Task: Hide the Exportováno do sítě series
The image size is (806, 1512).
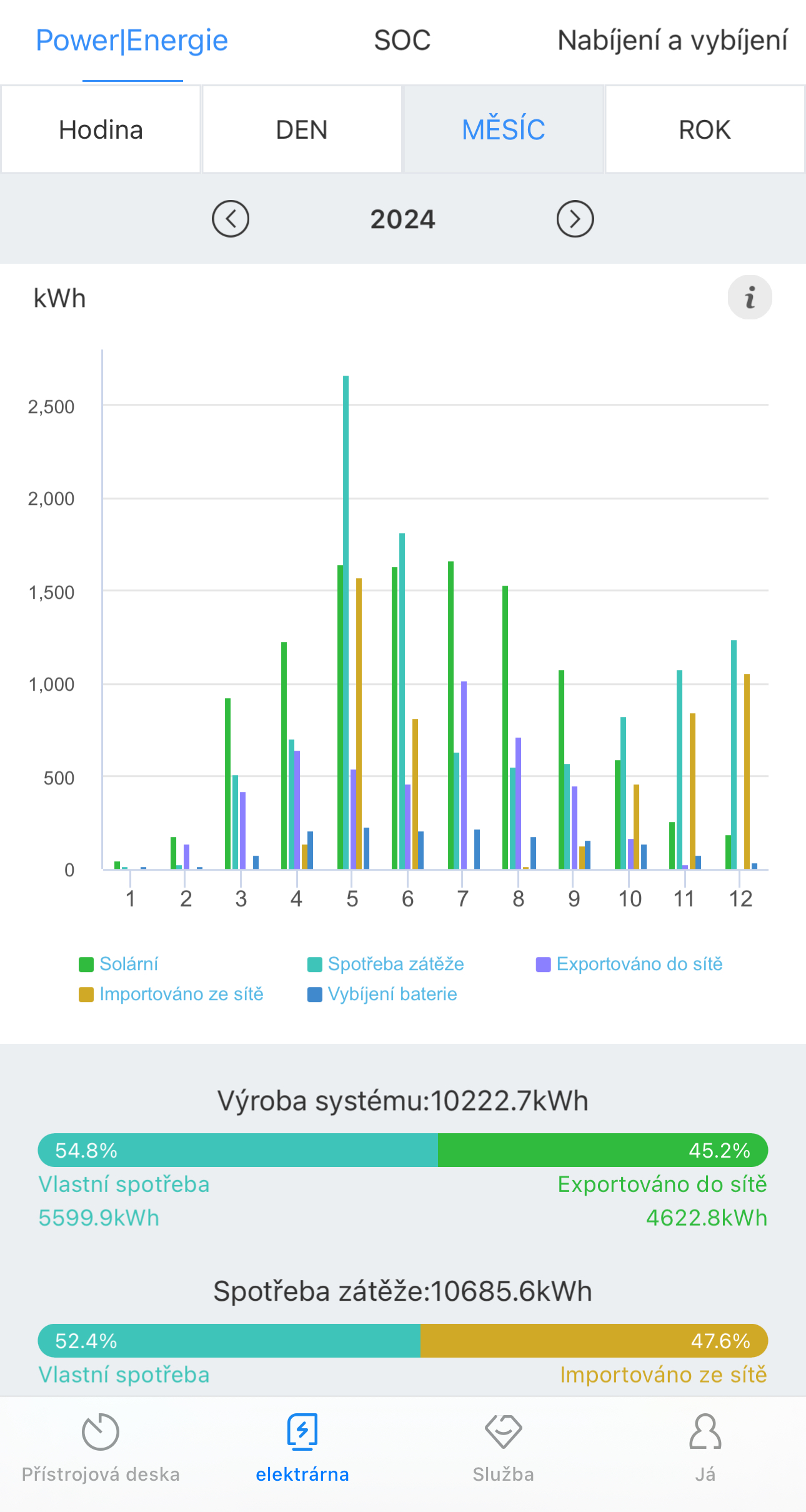Action: (629, 964)
